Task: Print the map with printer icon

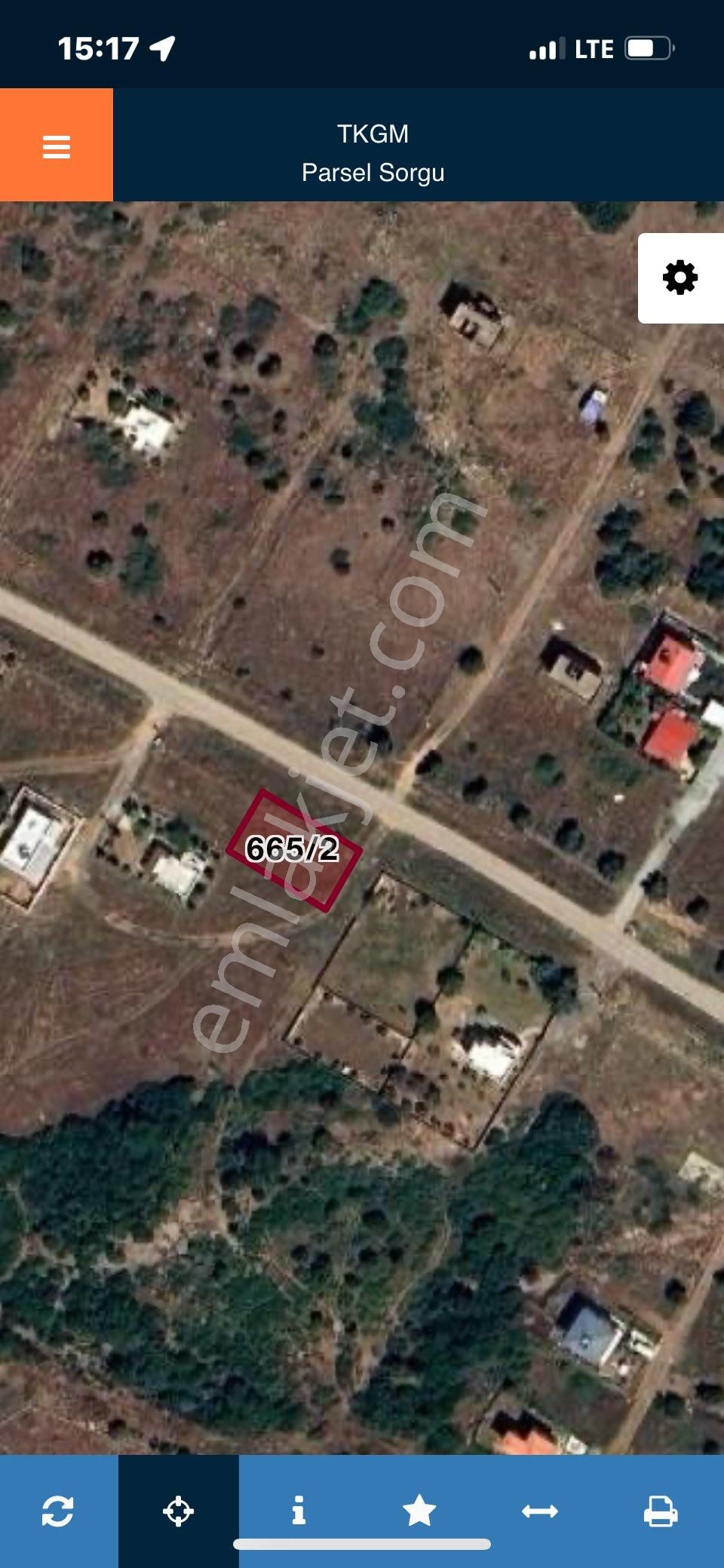Action: coord(661,1511)
